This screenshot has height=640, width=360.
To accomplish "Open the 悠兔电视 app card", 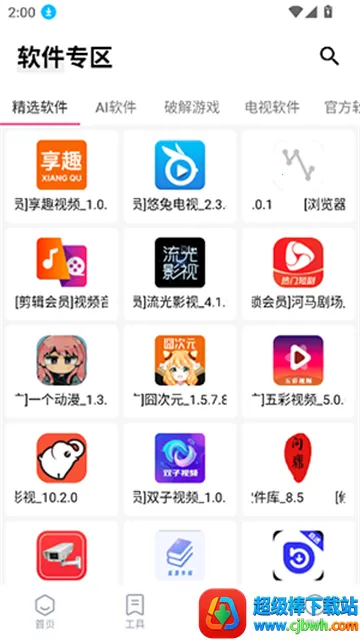I will [180, 176].
